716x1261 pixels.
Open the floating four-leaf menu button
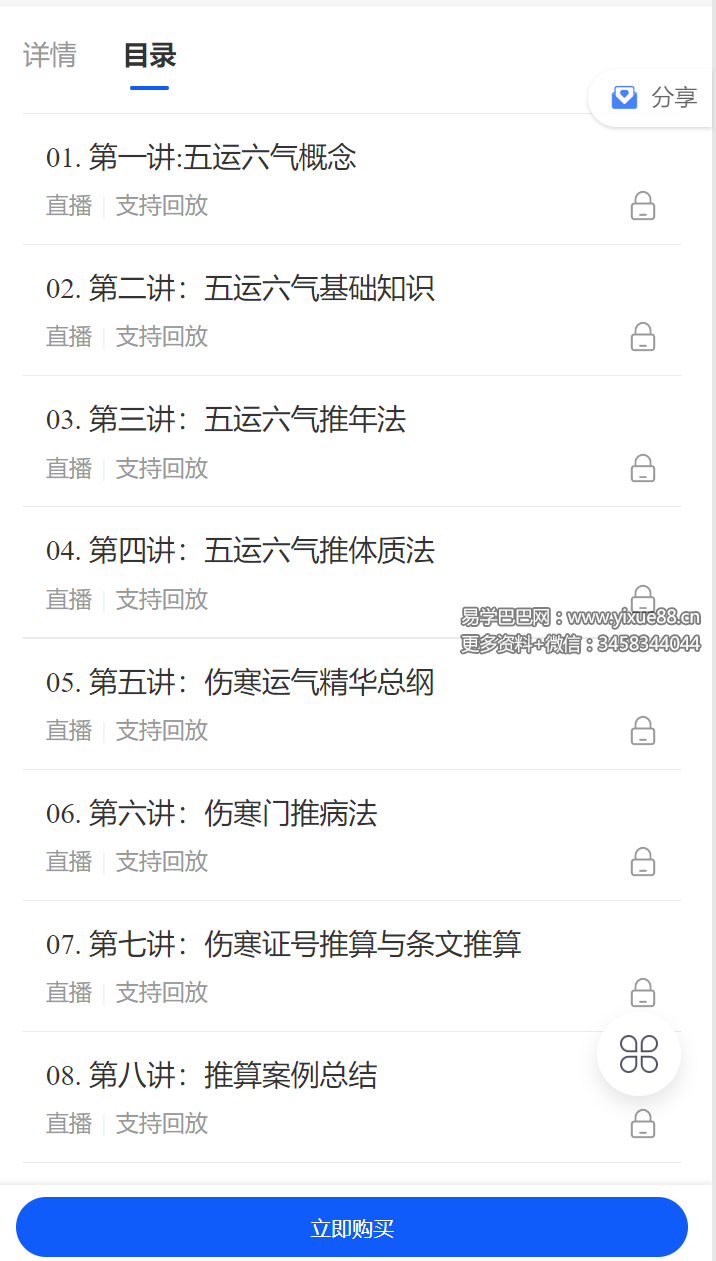click(638, 1054)
